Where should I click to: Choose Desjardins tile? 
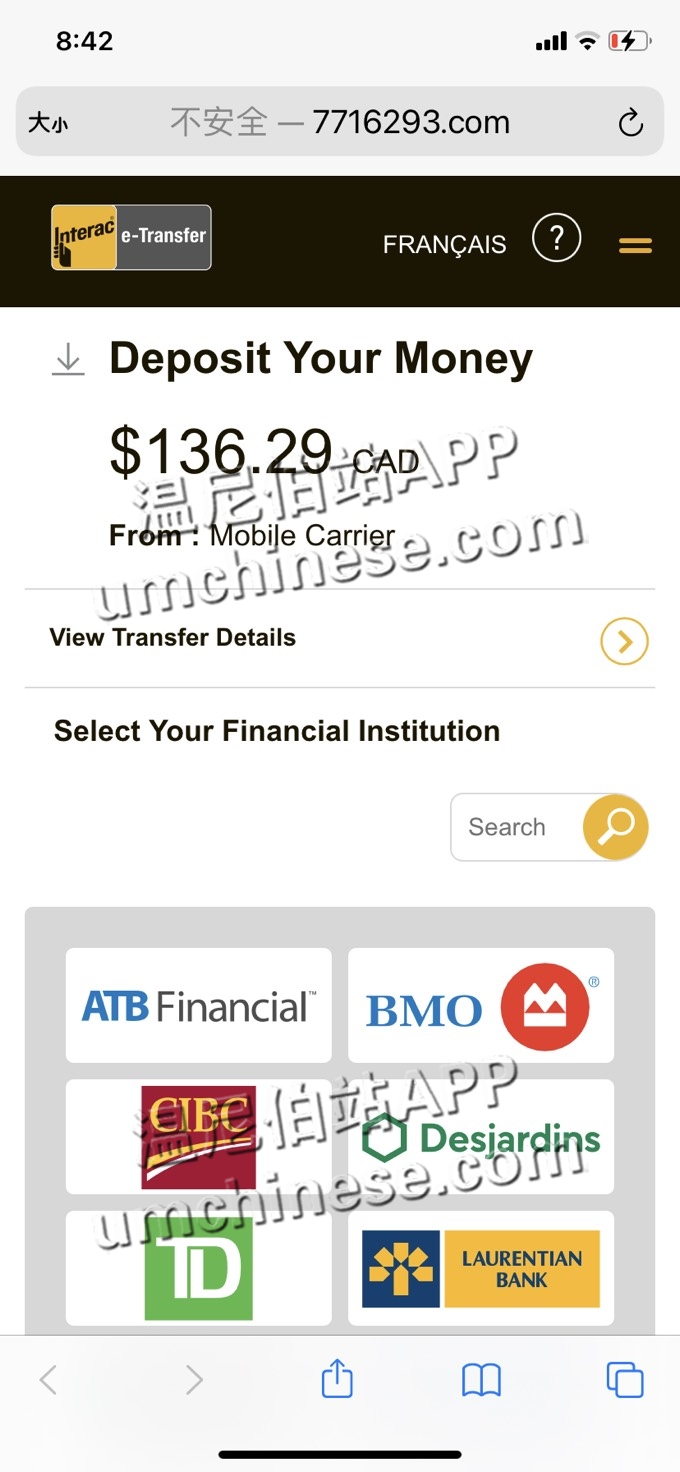[481, 1136]
